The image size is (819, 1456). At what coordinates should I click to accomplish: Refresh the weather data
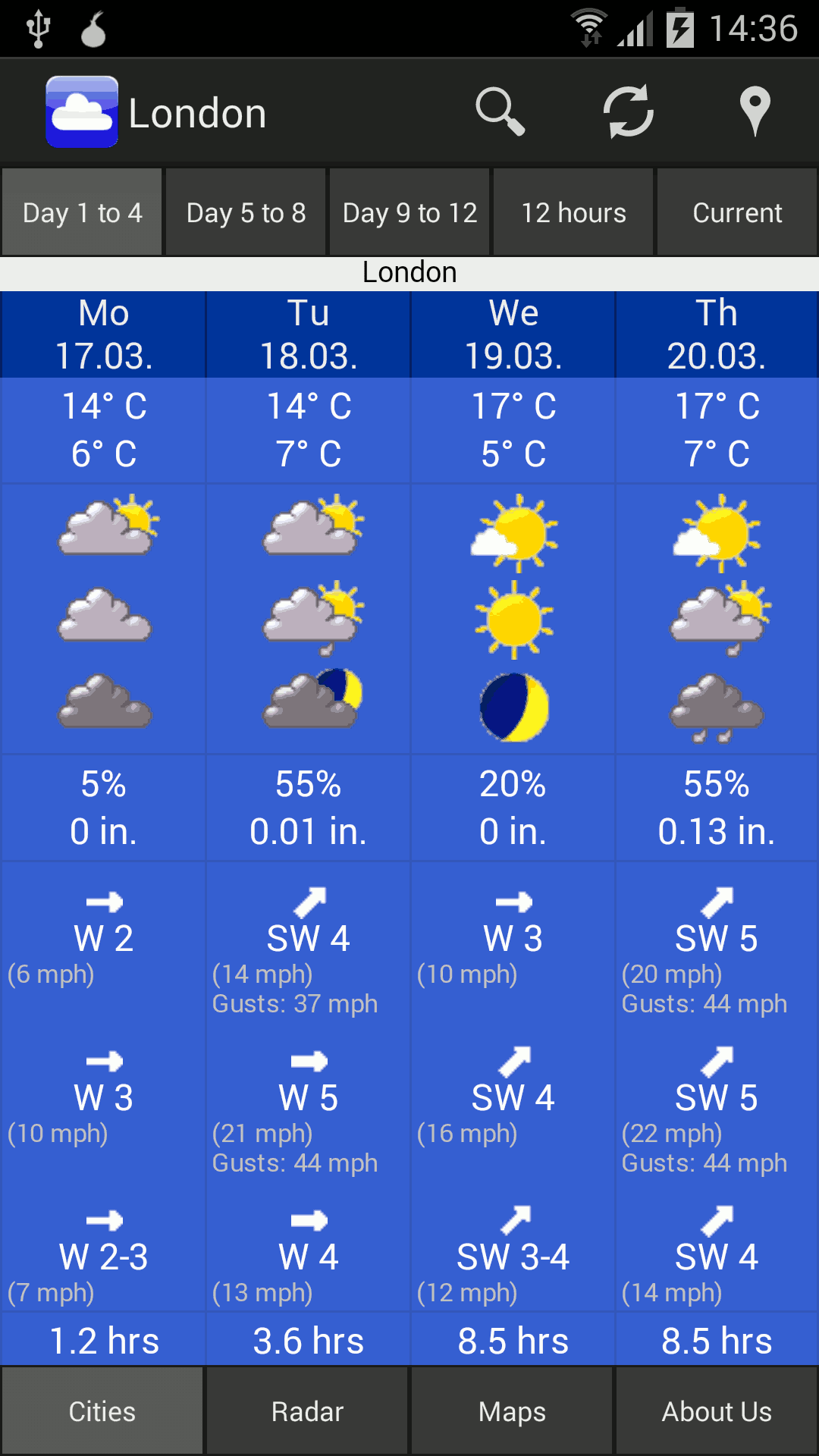pyautogui.click(x=628, y=111)
